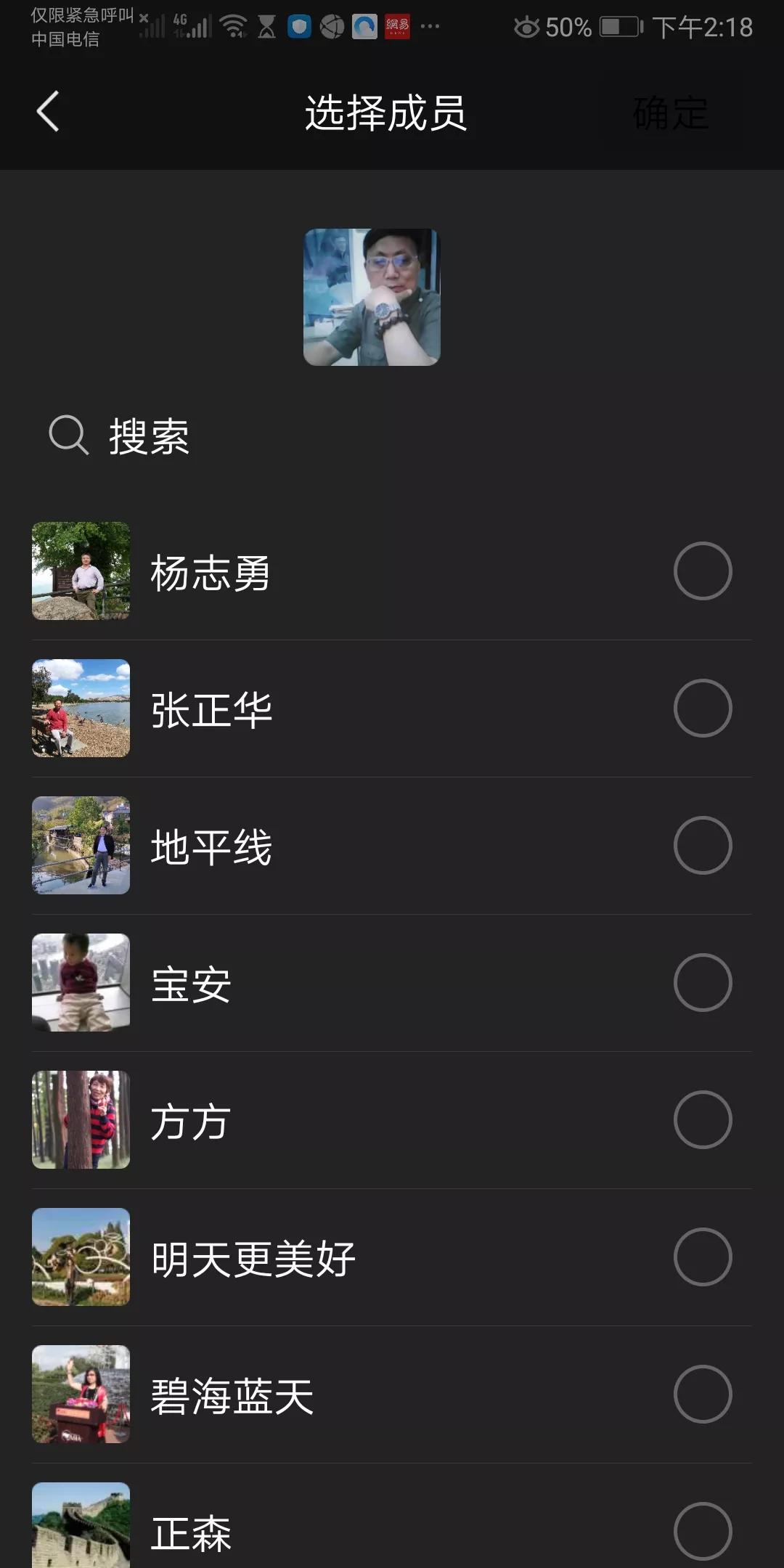Tap the avatar of 地平线
Screen dimensions: 784x1568
(81, 845)
